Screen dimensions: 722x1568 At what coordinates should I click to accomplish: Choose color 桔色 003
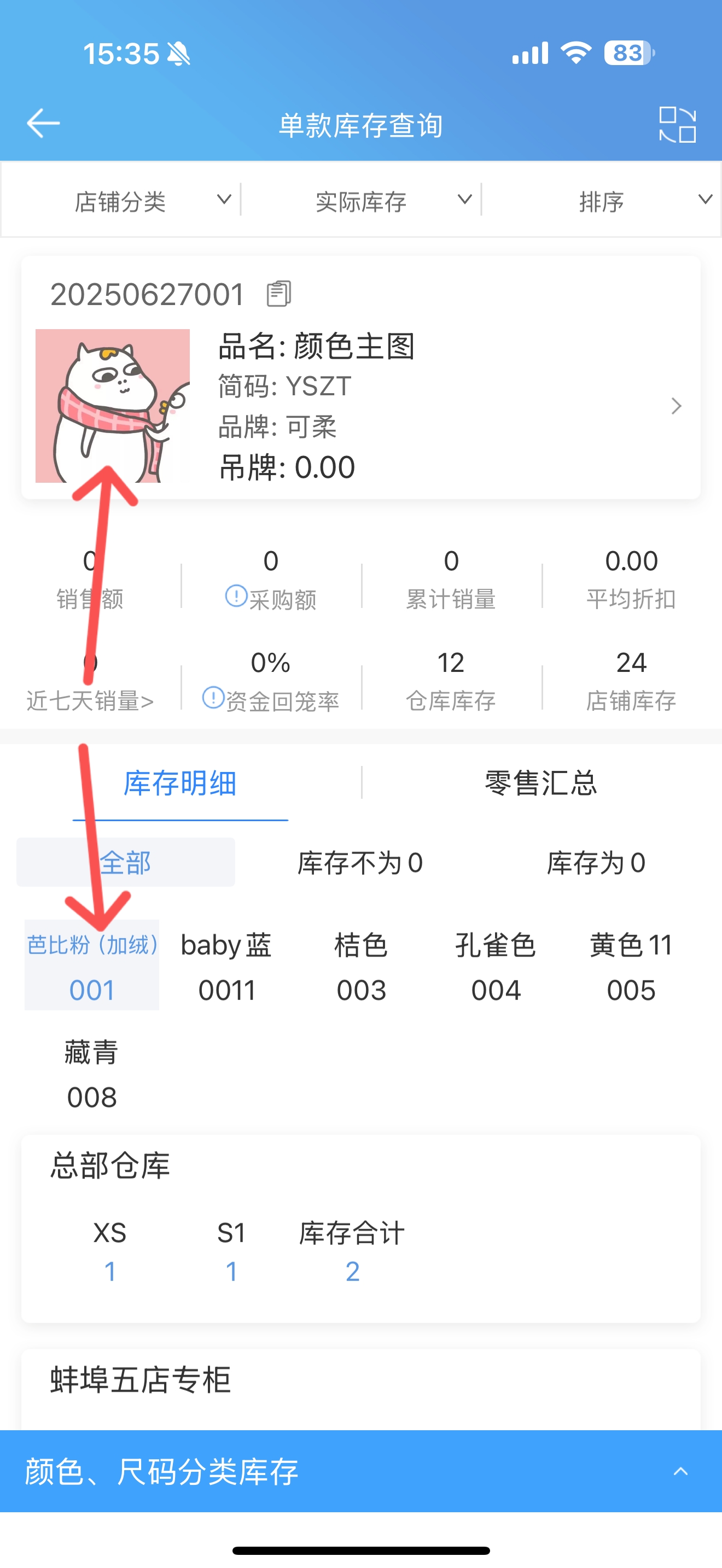[361, 966]
